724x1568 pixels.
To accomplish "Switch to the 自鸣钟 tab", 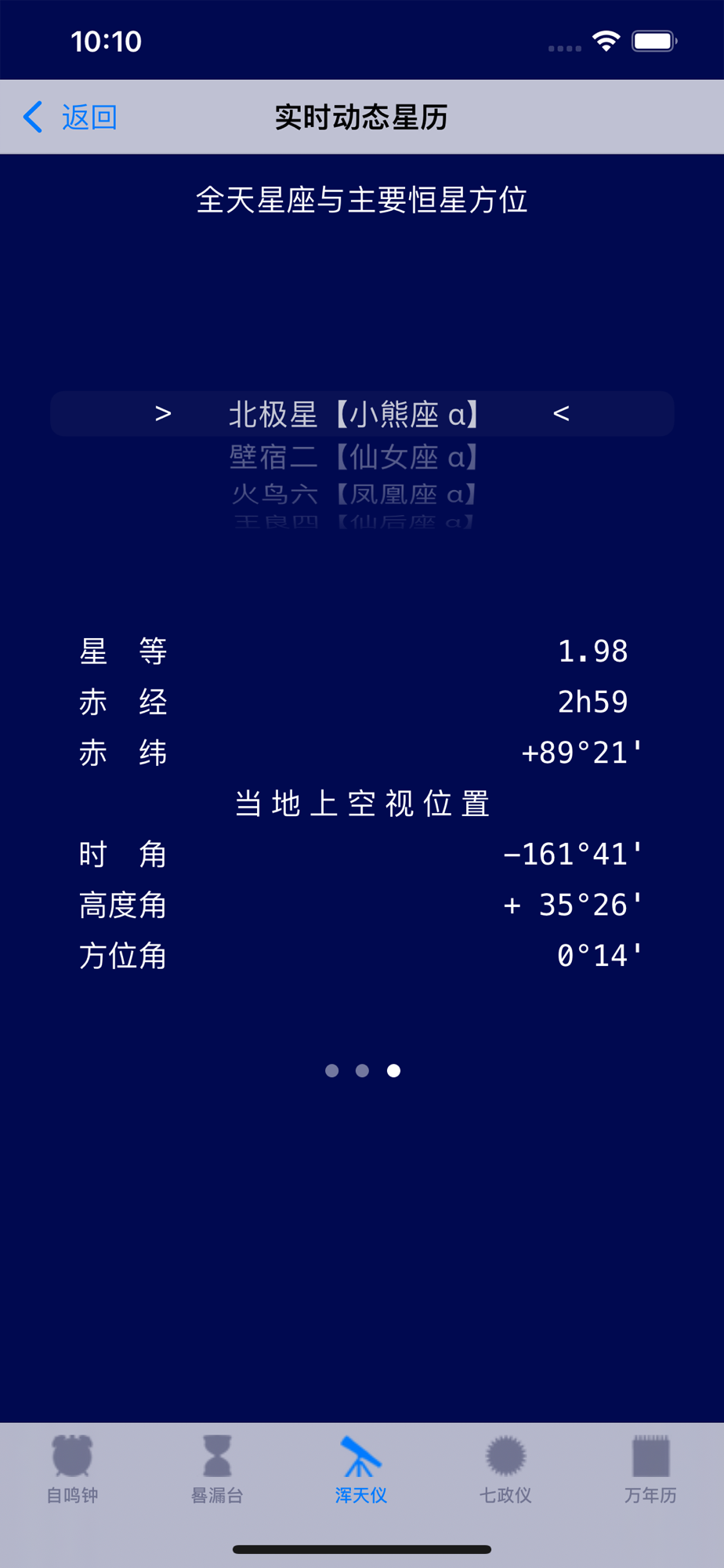I will 72,1469.
